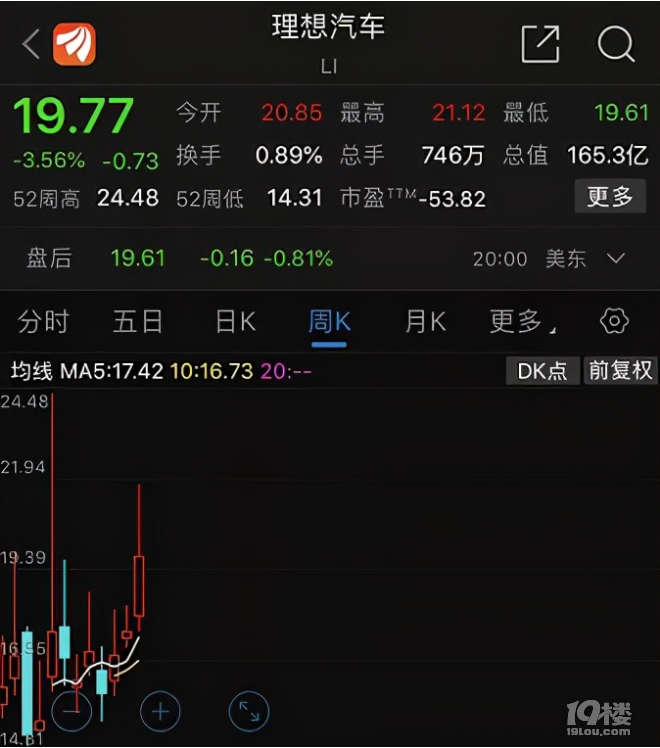The image size is (660, 748).
Task: Tap 更多 to show more quote data
Action: 609,196
